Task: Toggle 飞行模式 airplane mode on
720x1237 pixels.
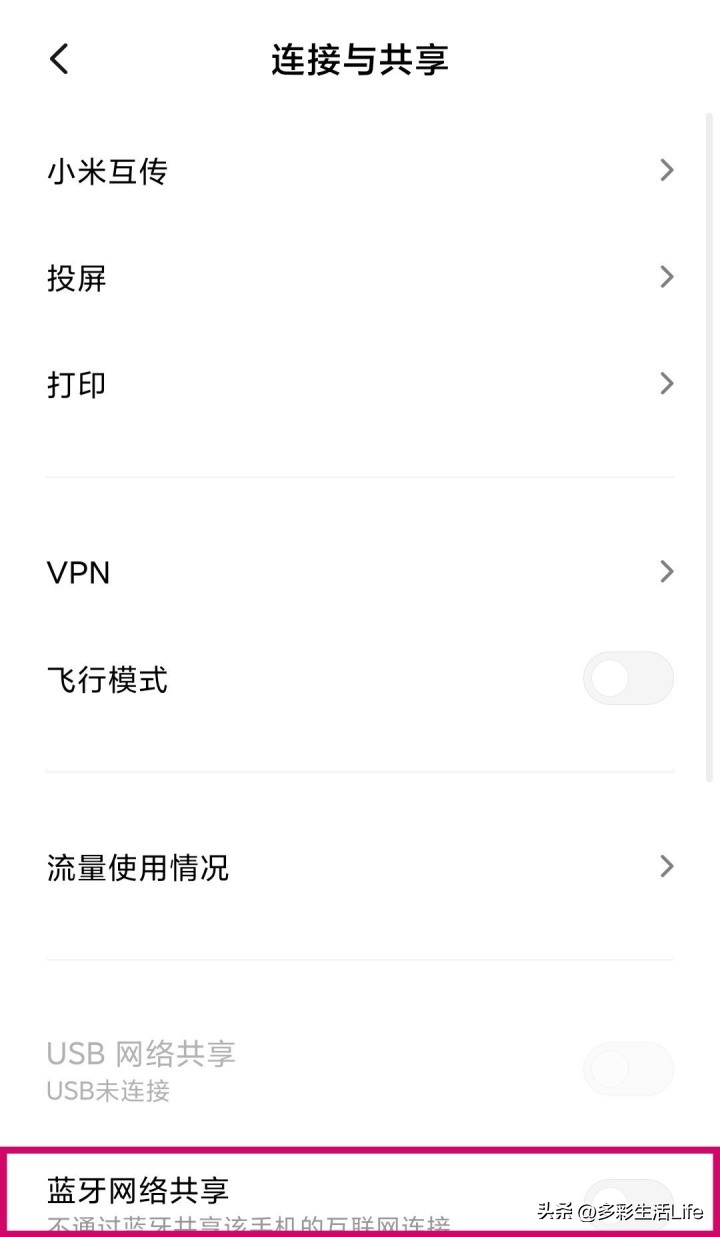Action: (627, 678)
